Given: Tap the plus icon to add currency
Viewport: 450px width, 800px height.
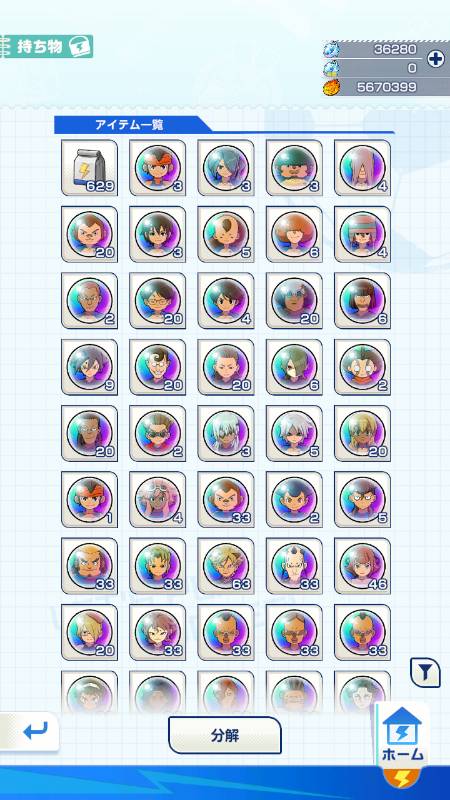Looking at the screenshot, I should click(x=435, y=59).
